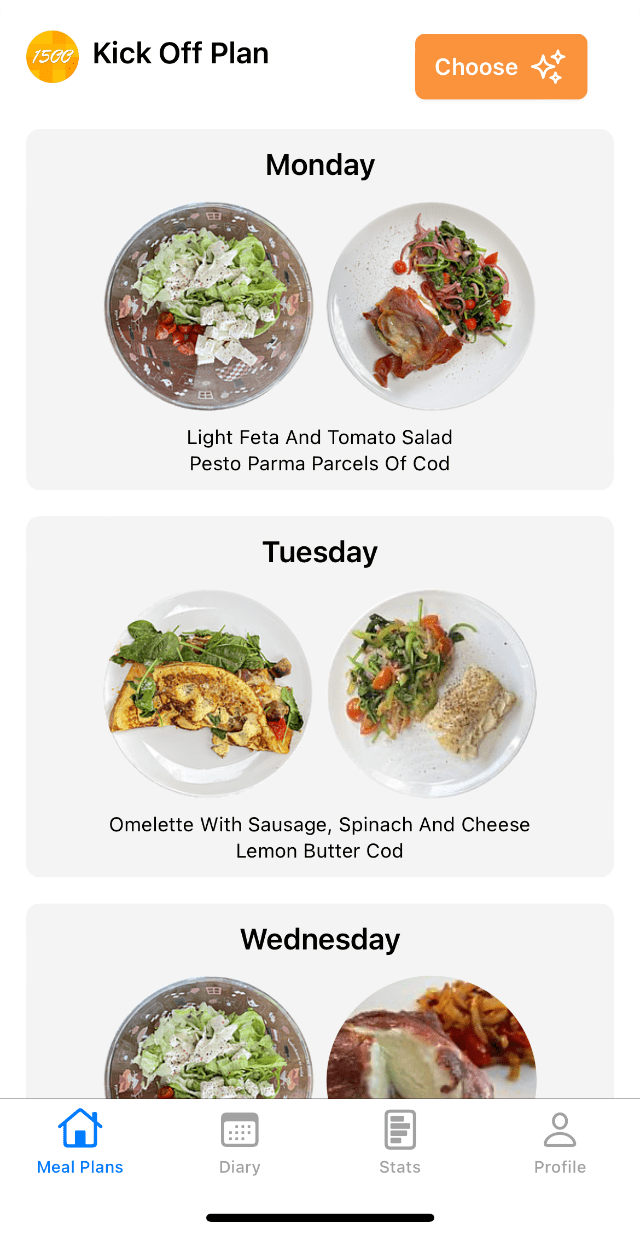Switch to the Stats tab
The width and height of the screenshot is (640, 1235).
(x=400, y=1143)
